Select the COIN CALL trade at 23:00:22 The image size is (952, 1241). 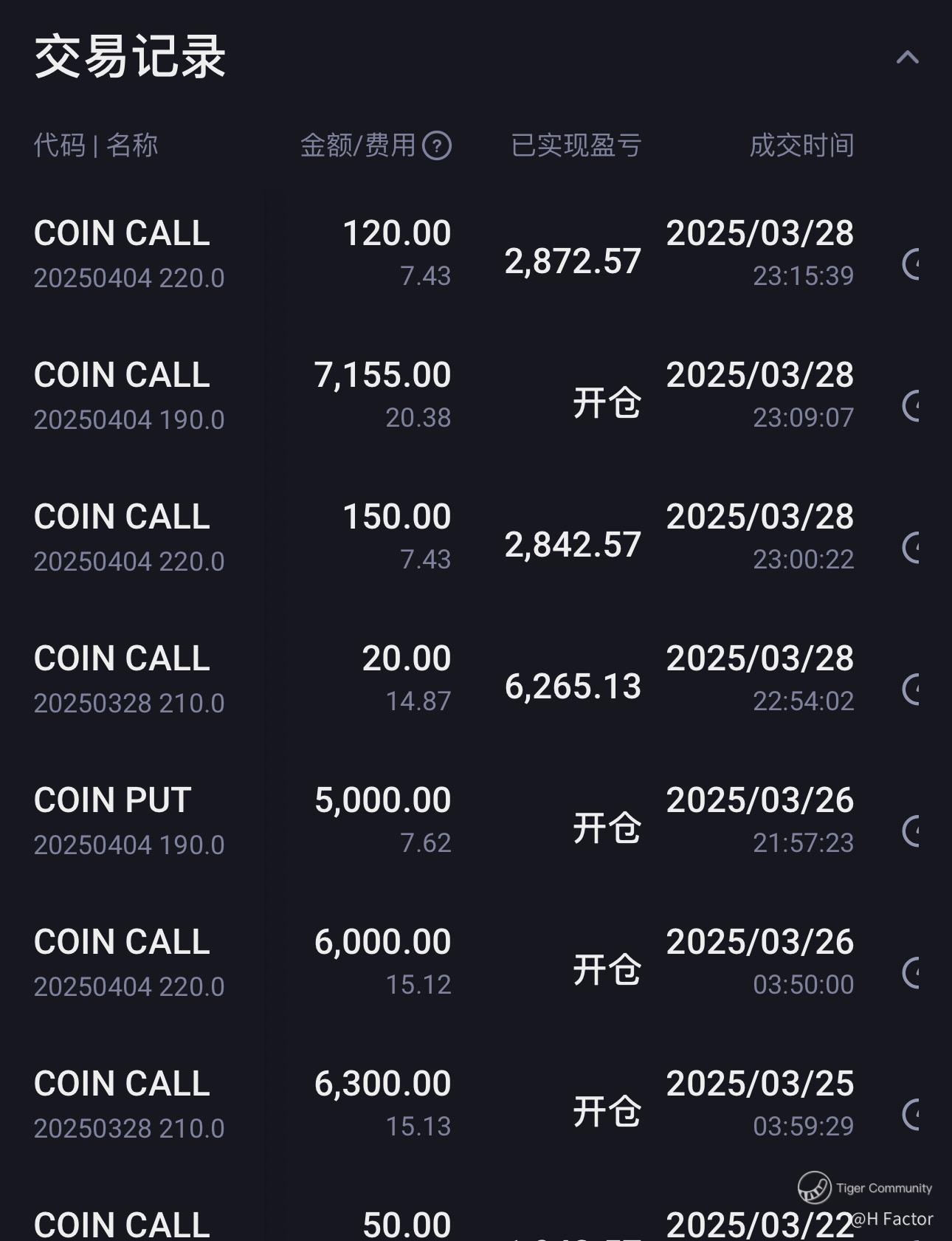pyautogui.click(x=443, y=537)
